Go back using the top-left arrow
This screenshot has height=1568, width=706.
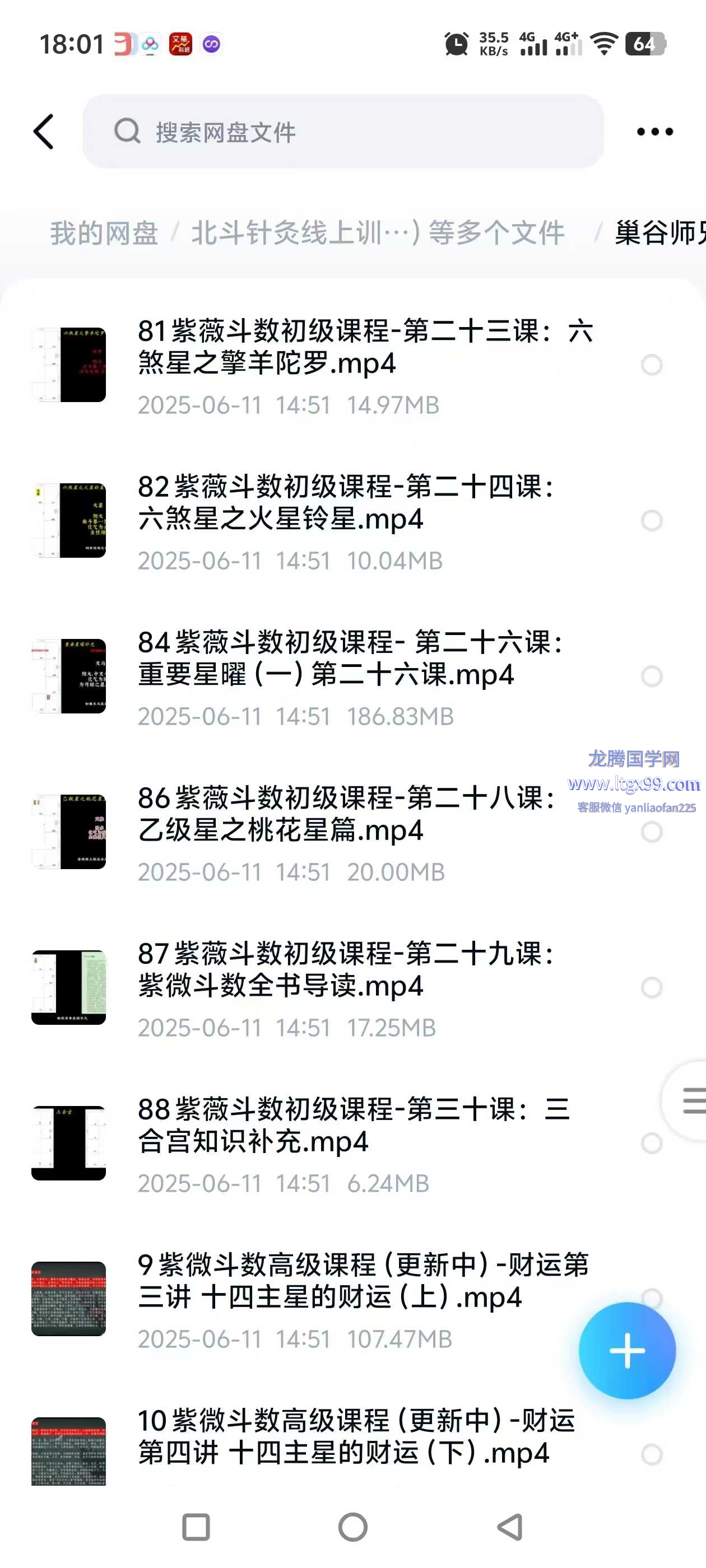44,132
